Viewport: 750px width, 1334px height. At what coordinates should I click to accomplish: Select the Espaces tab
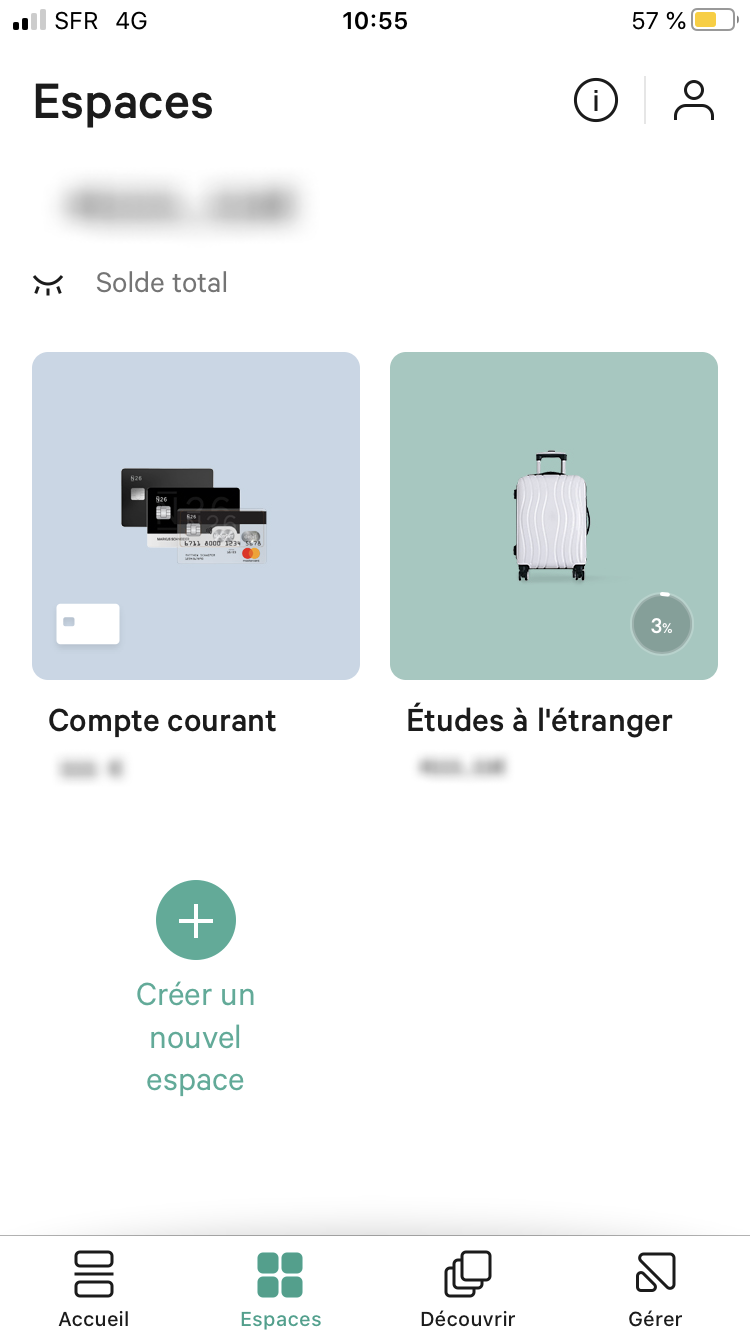[280, 1288]
